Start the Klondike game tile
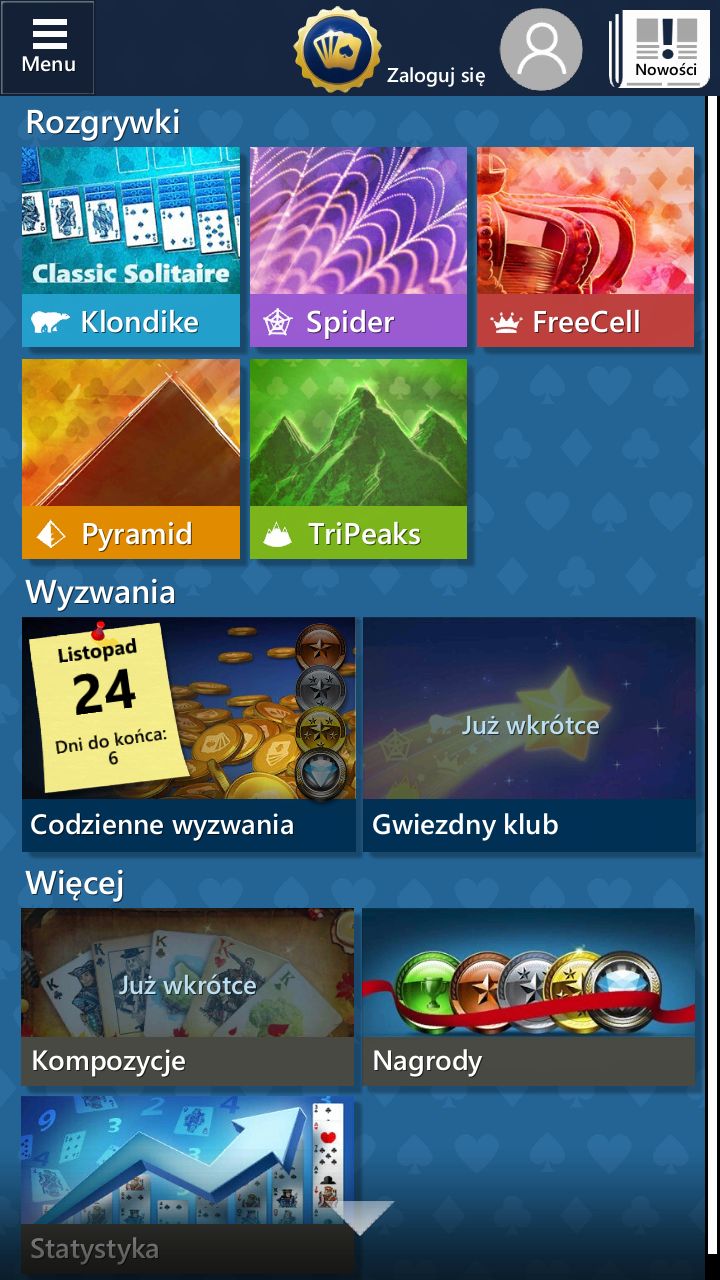720x1280 pixels. (131, 247)
